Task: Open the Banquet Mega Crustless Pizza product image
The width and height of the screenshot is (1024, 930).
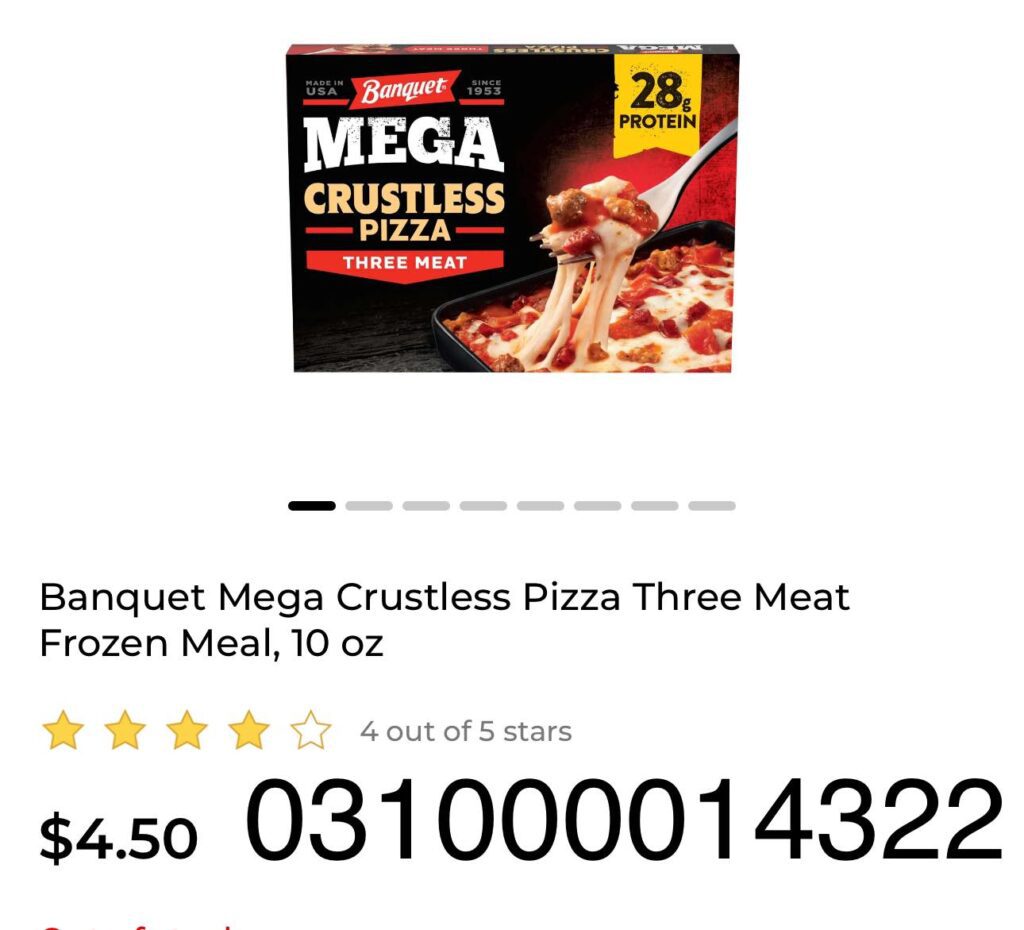Action: click(x=512, y=208)
